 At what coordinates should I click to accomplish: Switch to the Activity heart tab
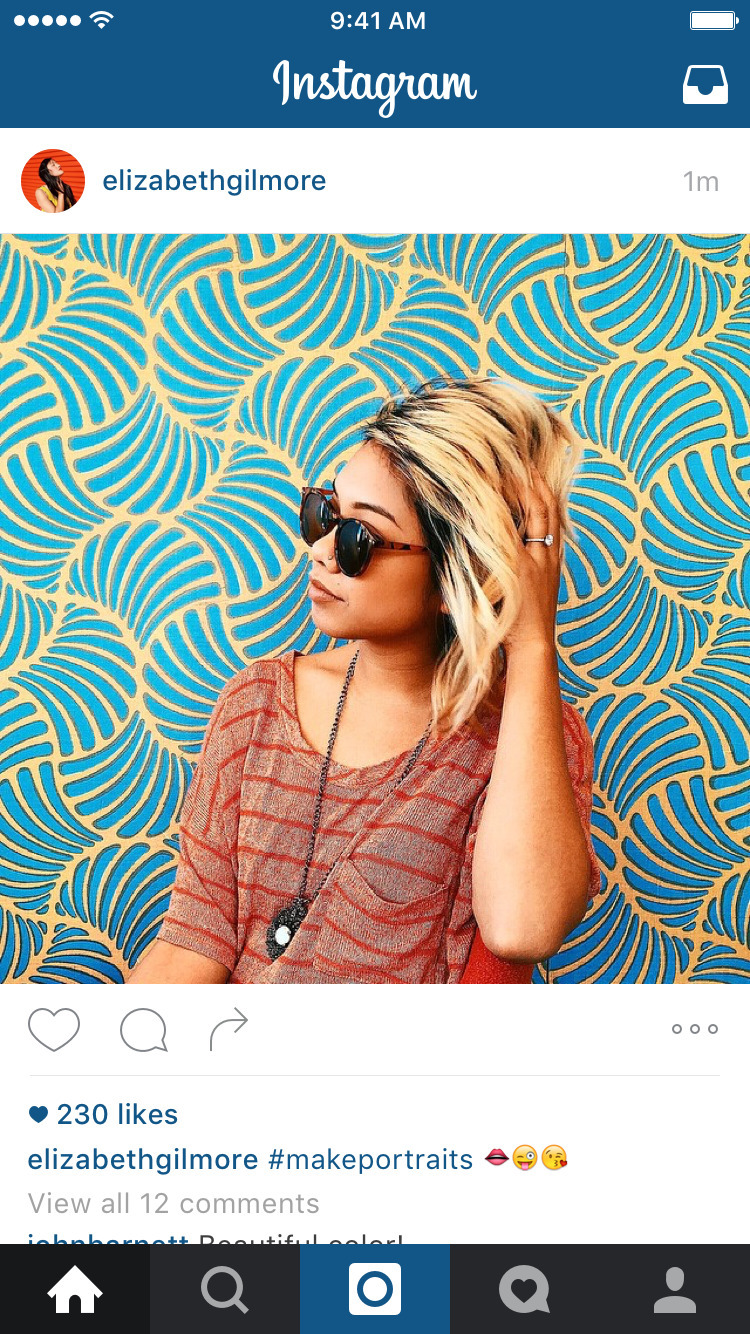coord(525,1290)
